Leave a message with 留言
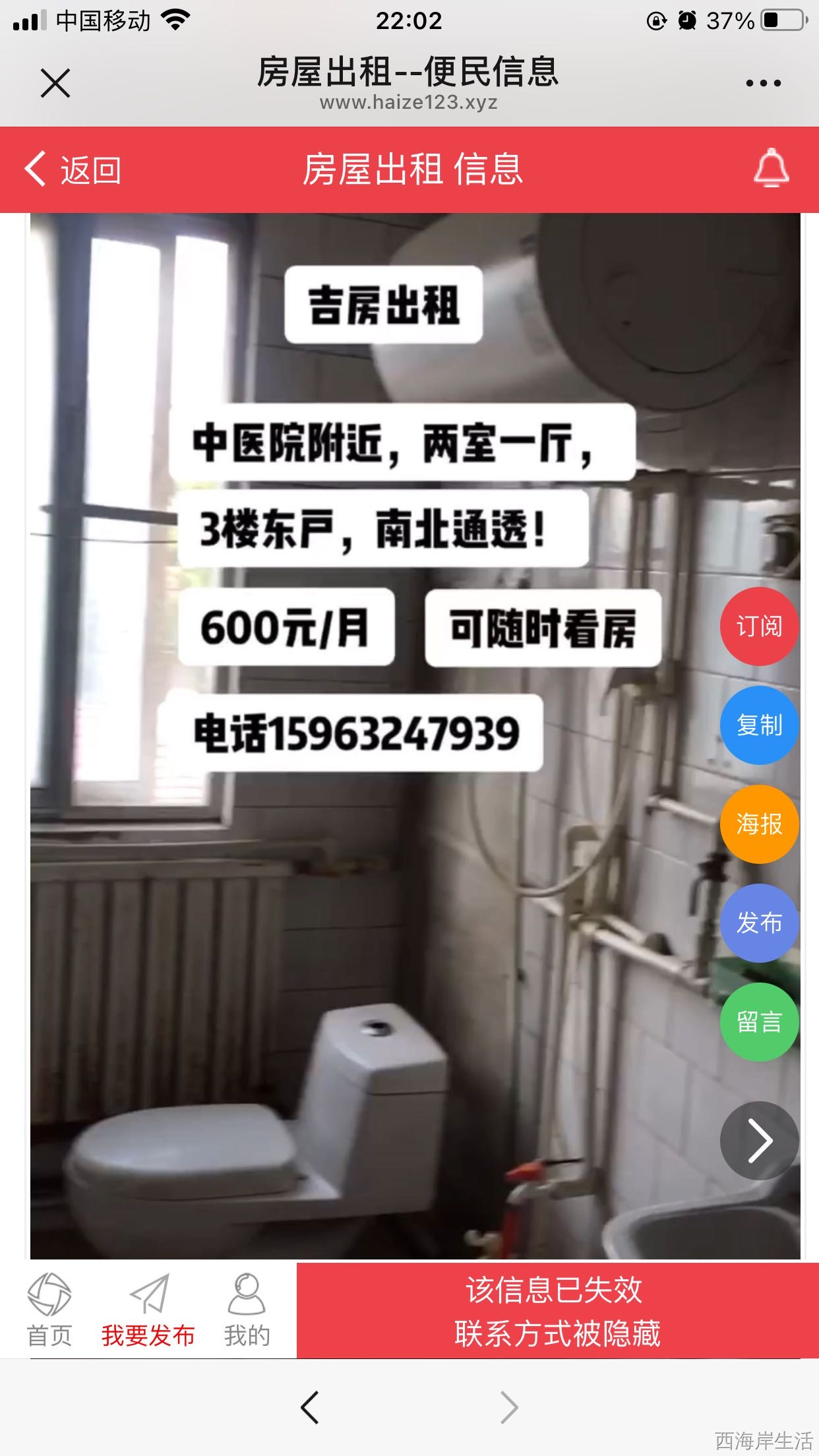This screenshot has height=1456, width=819. point(759,1021)
